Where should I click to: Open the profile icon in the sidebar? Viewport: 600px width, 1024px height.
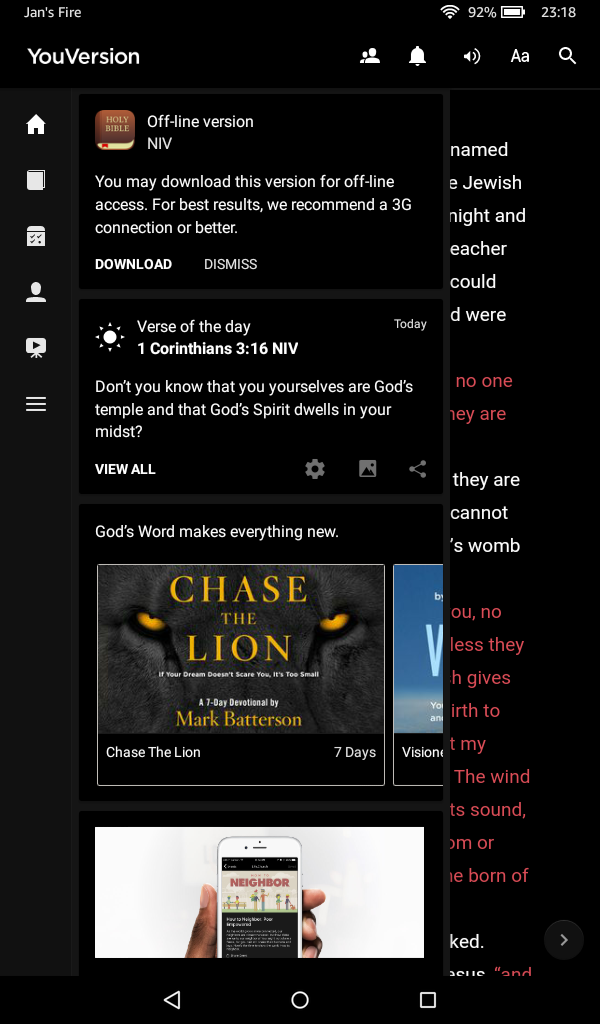pyautogui.click(x=36, y=292)
